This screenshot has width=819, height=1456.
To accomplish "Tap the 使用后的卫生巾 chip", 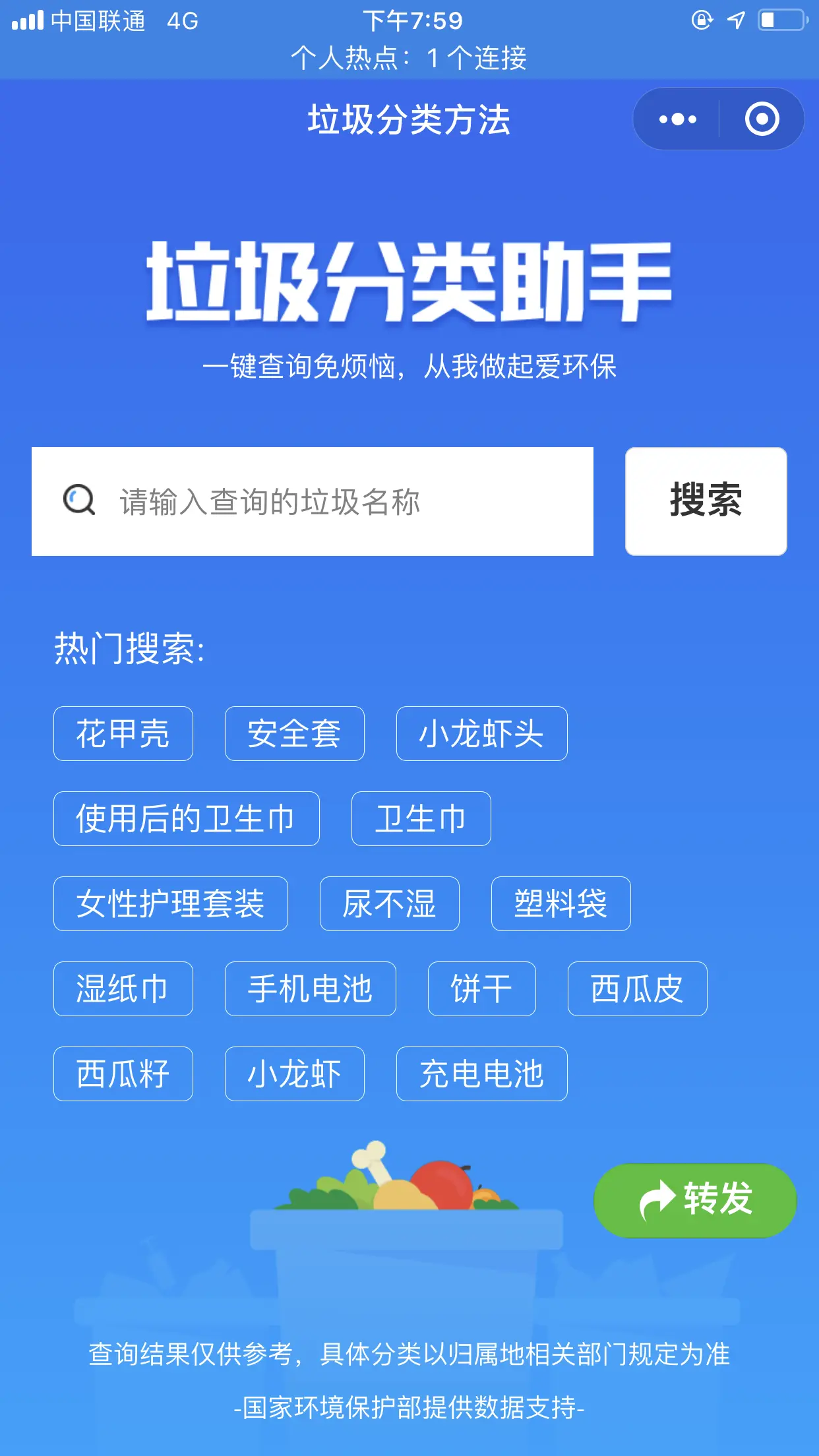I will pos(186,819).
